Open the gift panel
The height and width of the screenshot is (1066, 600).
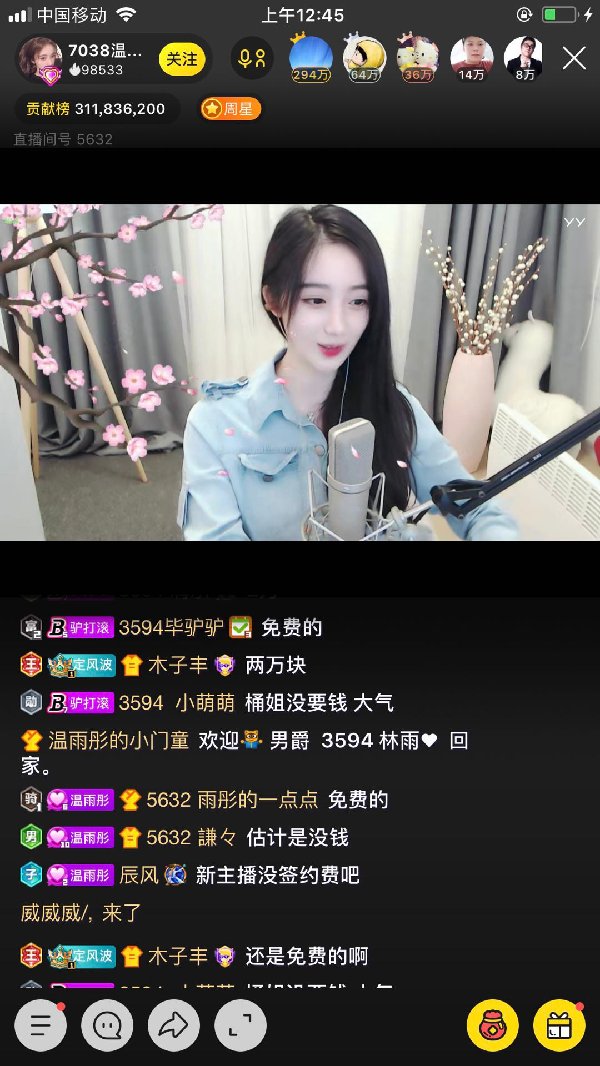(x=559, y=1024)
